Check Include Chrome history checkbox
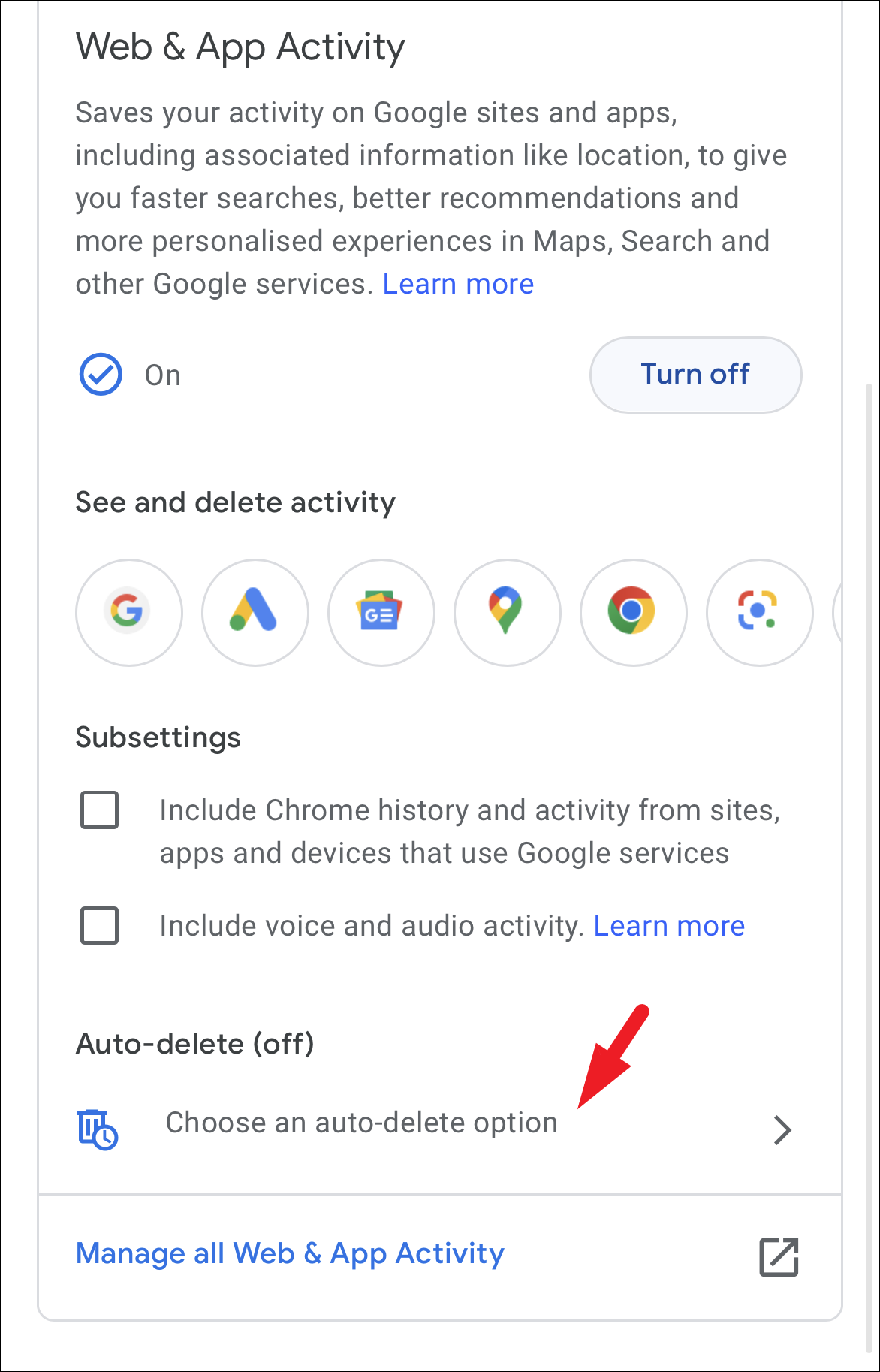The image size is (880, 1372). click(x=100, y=810)
